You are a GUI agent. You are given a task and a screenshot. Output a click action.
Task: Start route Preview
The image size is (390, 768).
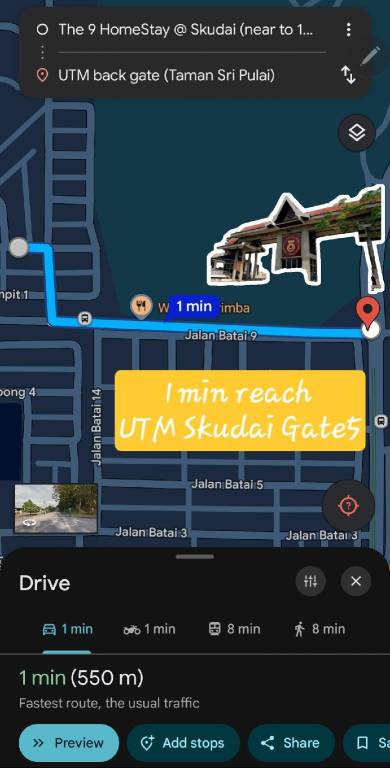click(69, 743)
